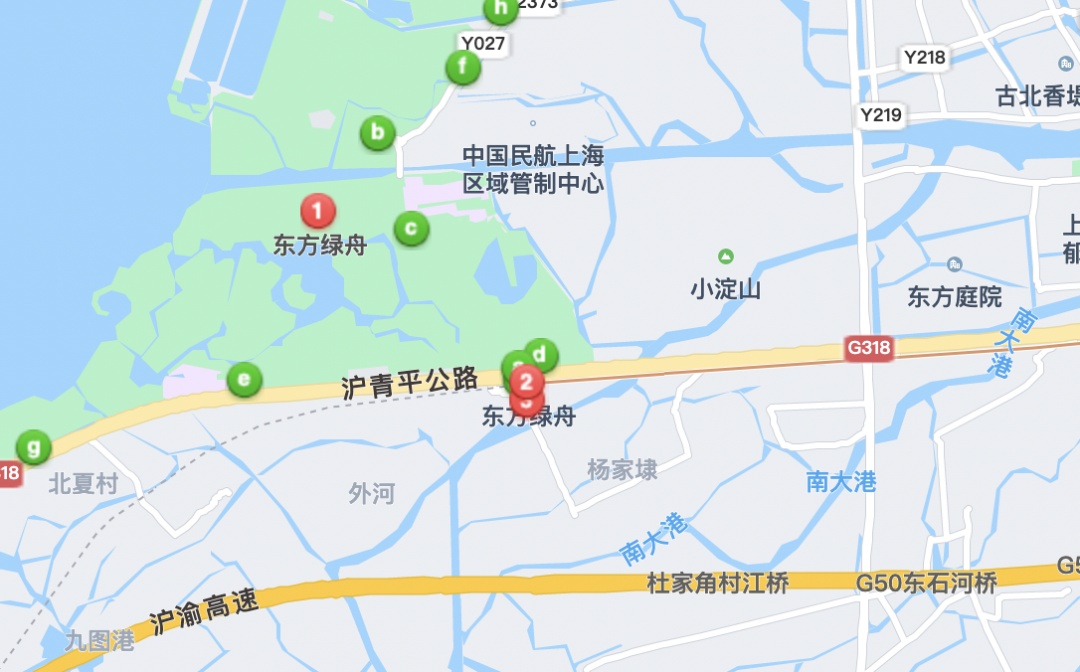Tap the green marker labeled f
This screenshot has width=1080, height=672.
click(462, 68)
